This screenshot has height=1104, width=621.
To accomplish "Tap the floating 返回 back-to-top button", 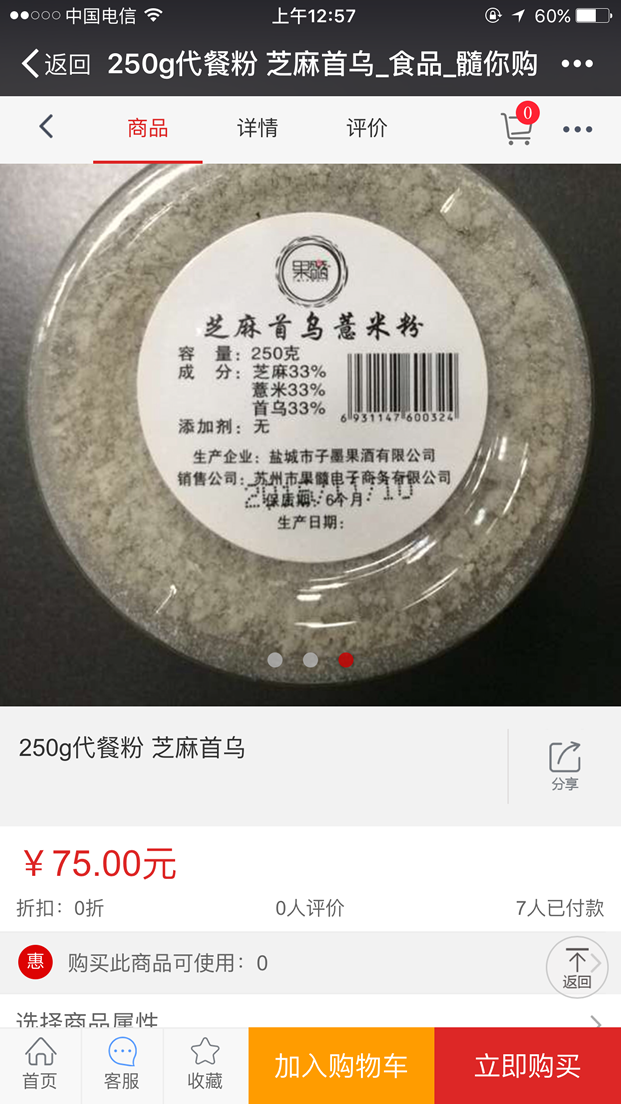I will [577, 967].
